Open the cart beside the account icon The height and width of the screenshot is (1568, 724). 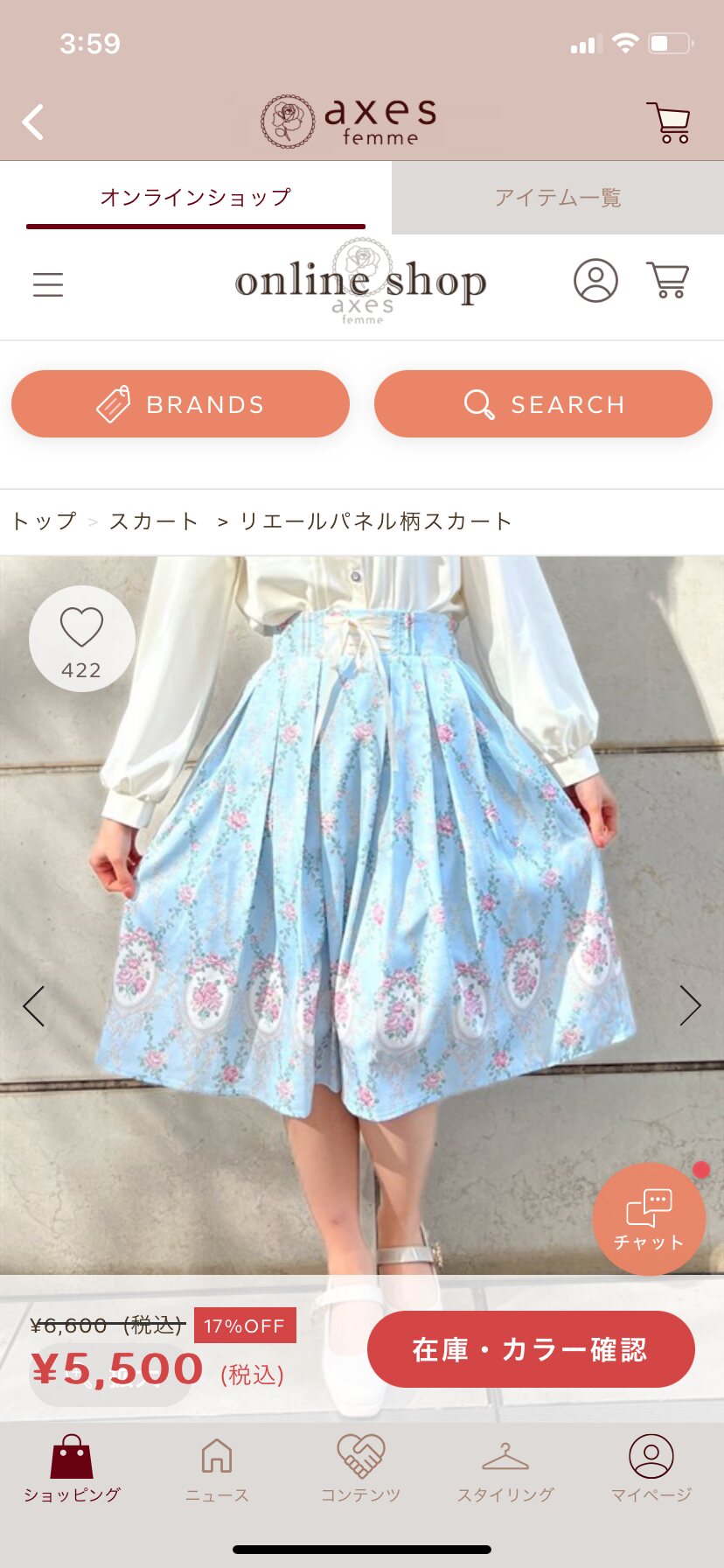click(668, 281)
